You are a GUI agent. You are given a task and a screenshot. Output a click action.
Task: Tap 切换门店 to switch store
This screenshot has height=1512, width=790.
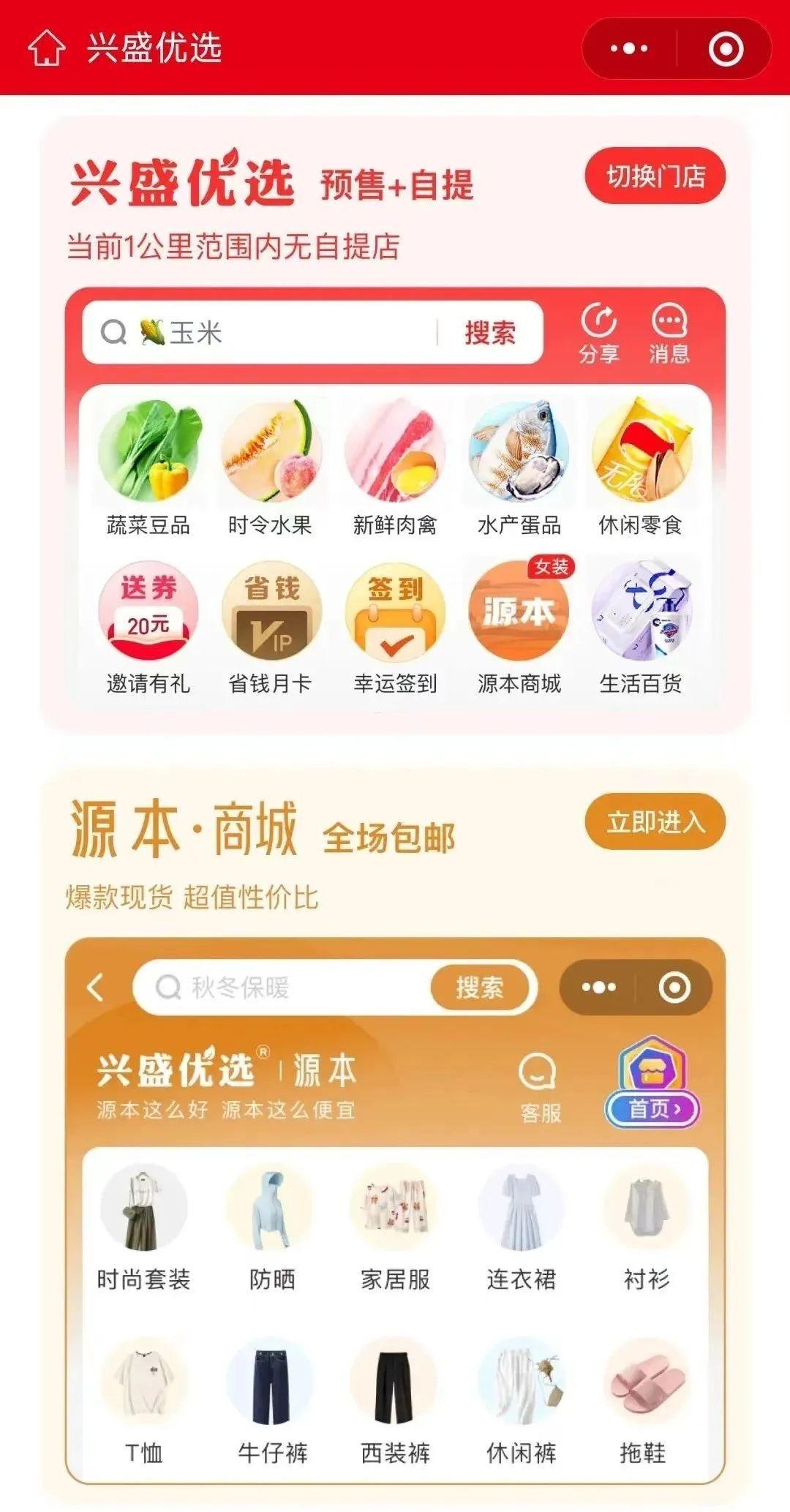click(x=655, y=176)
